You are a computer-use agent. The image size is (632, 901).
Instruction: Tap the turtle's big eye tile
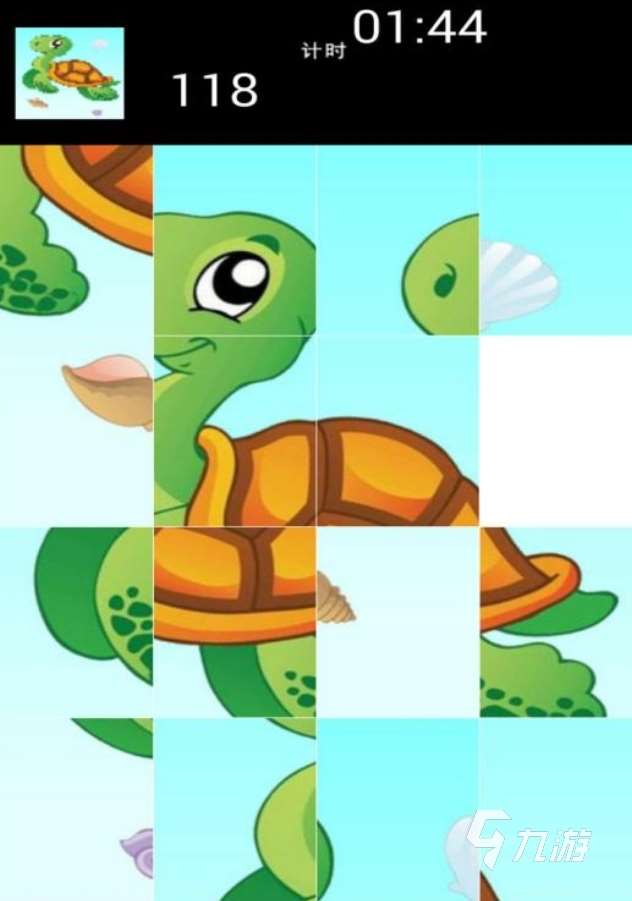pos(235,240)
